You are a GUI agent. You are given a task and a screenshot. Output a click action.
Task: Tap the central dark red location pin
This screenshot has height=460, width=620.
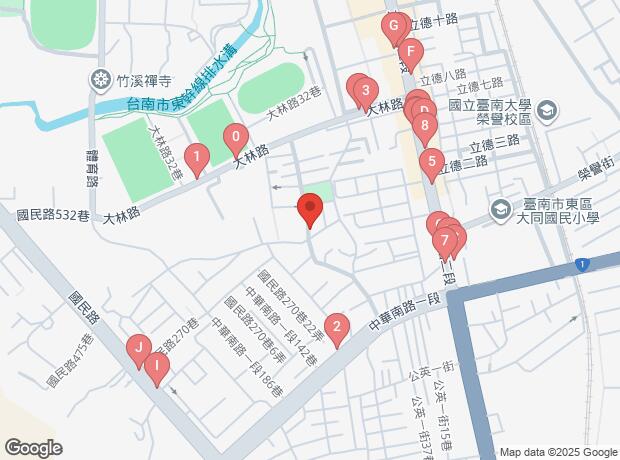pyautogui.click(x=310, y=208)
